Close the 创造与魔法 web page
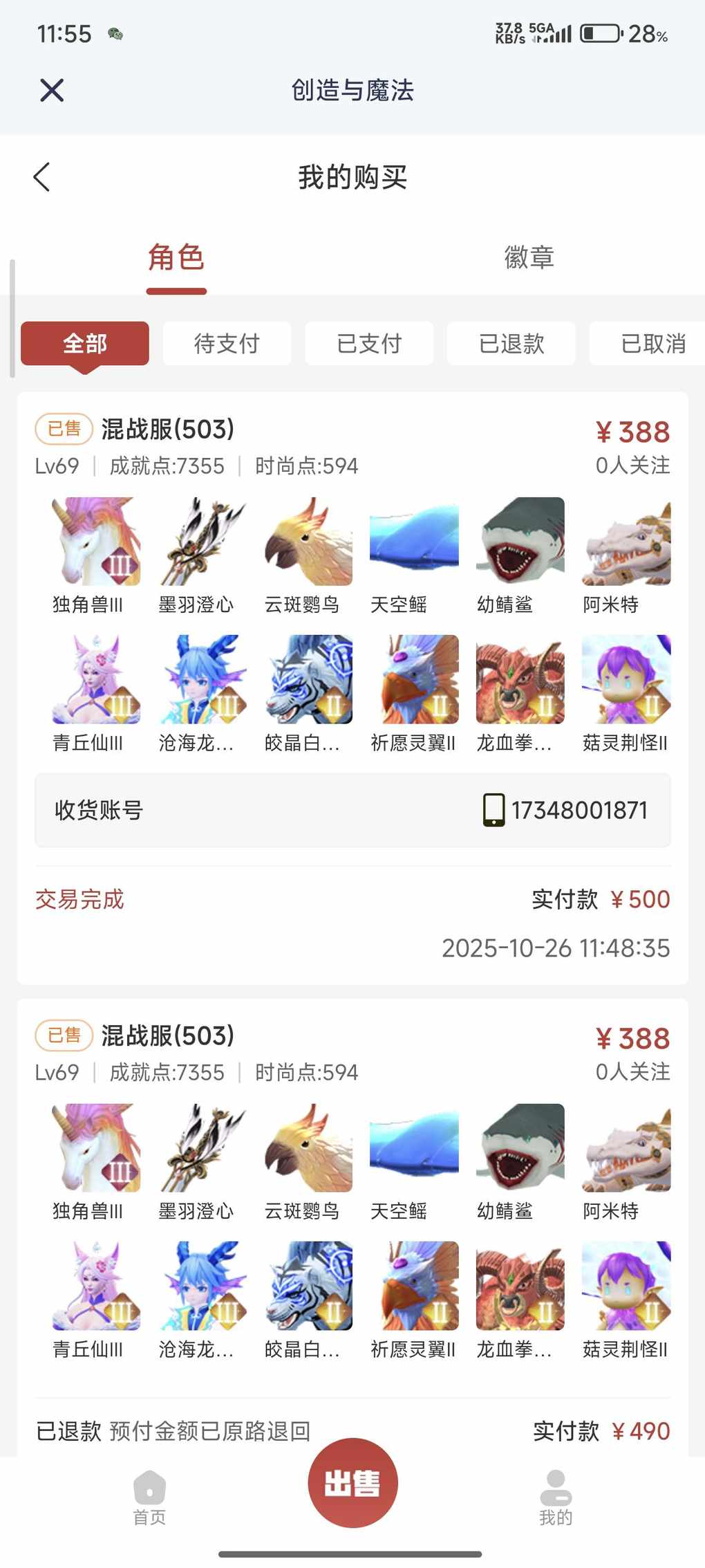Image resolution: width=705 pixels, height=1568 pixels. point(52,90)
